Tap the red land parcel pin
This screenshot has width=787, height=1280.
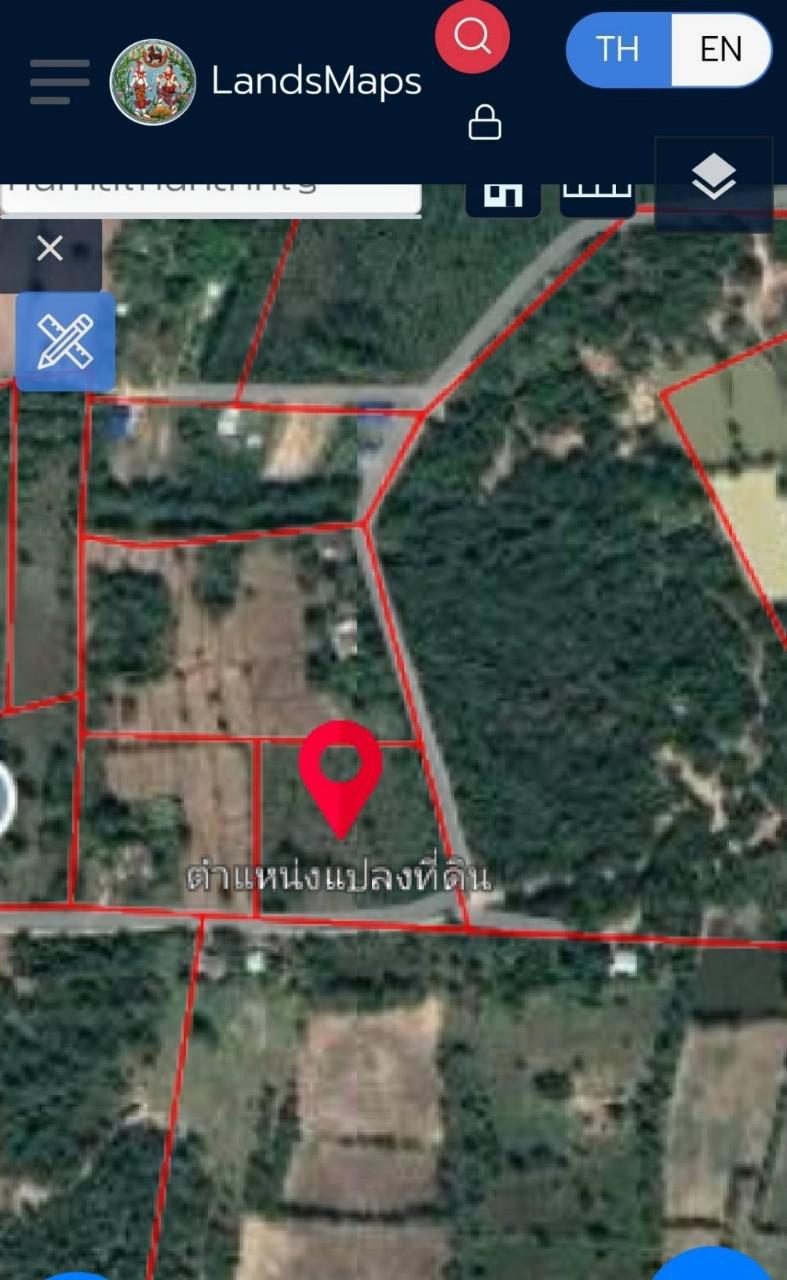[341, 772]
